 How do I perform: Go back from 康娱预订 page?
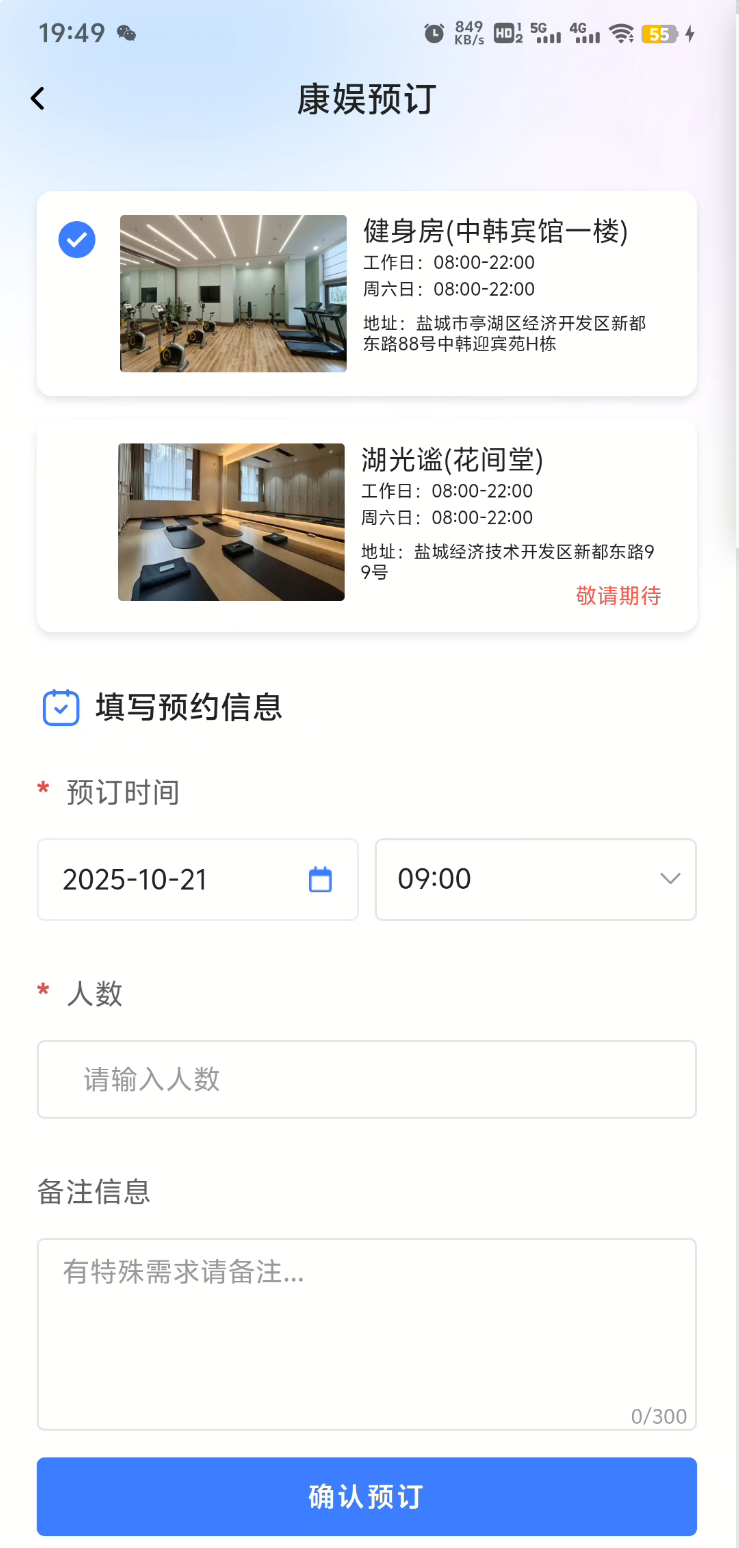(x=38, y=98)
